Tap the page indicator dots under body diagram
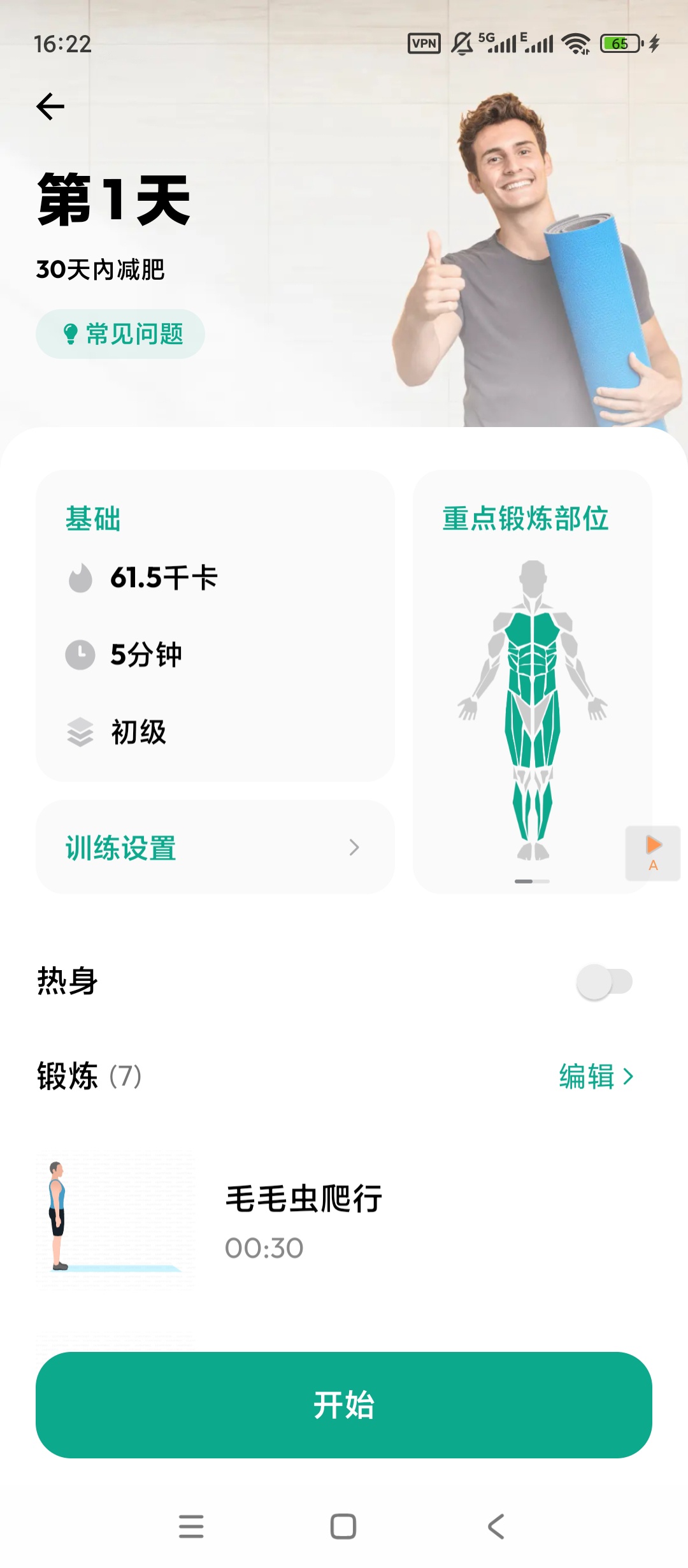Screen dimensions: 688x1568 533,881
